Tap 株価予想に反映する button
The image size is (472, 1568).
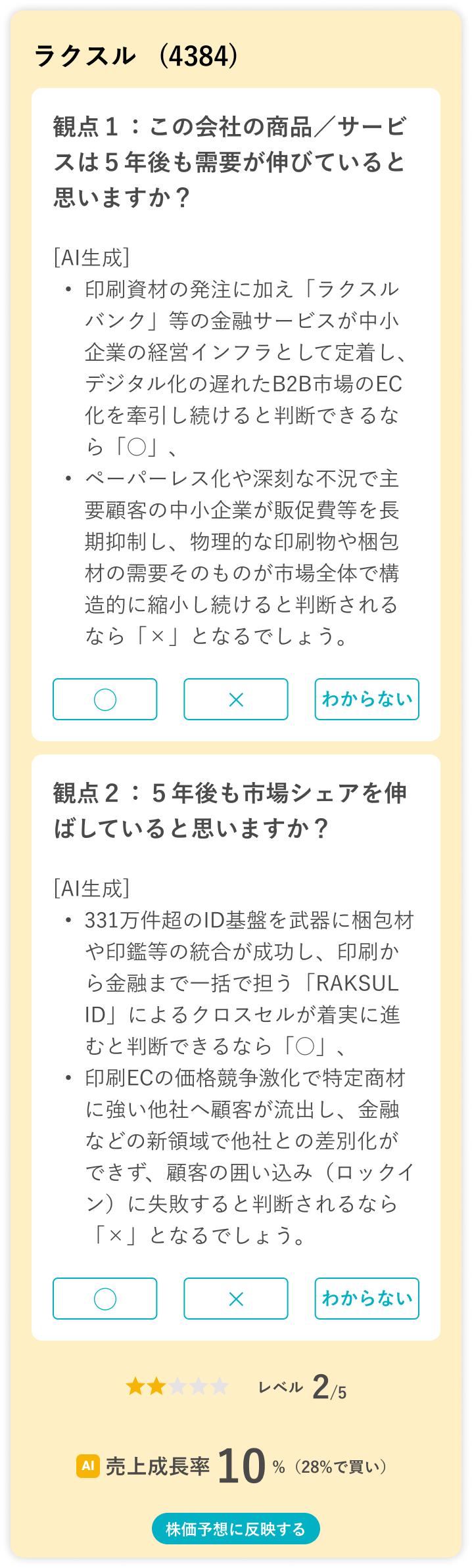235,1529
